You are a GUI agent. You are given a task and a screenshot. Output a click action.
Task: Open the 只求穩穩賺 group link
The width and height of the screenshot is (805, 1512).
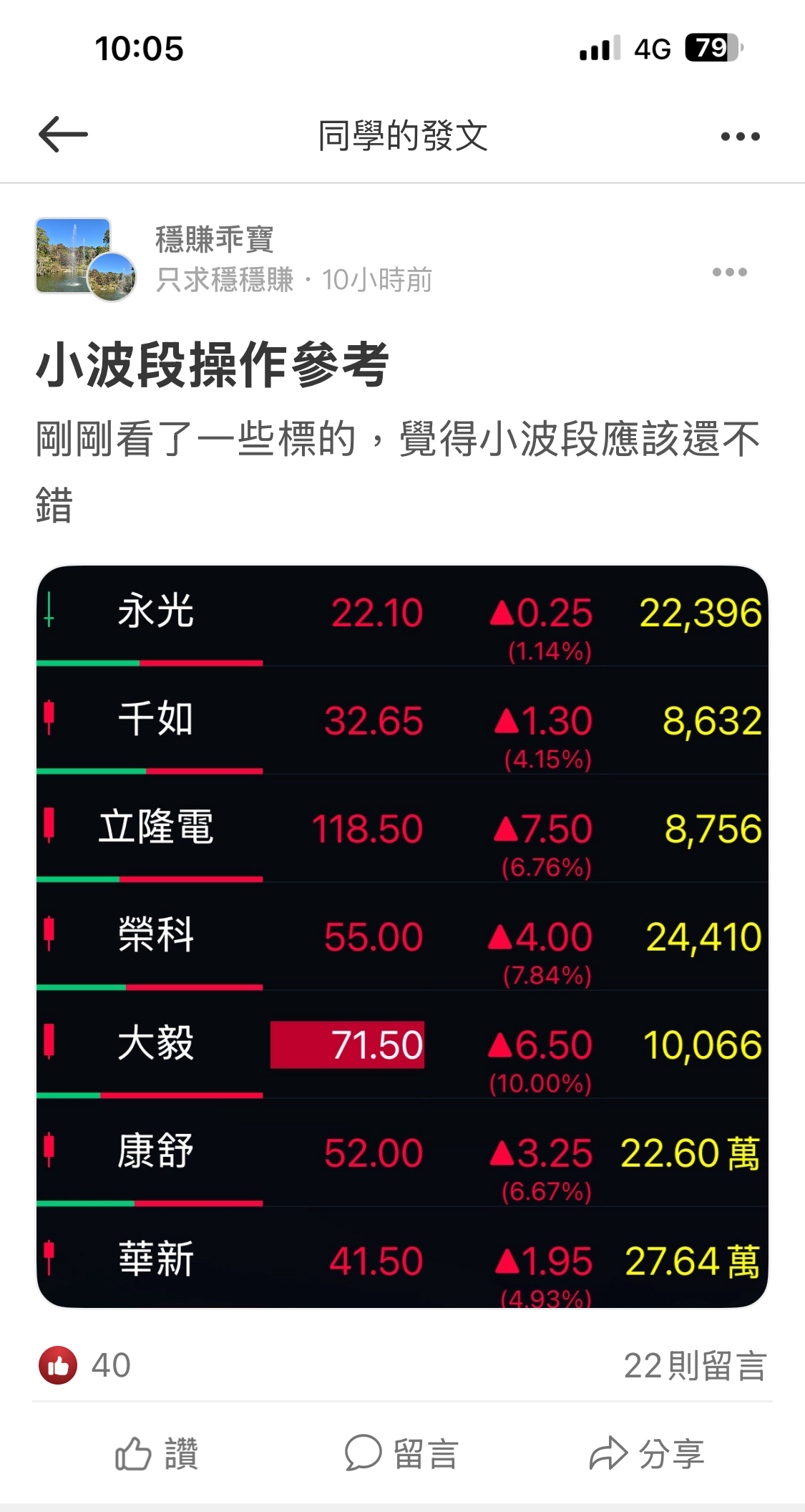click(x=225, y=280)
